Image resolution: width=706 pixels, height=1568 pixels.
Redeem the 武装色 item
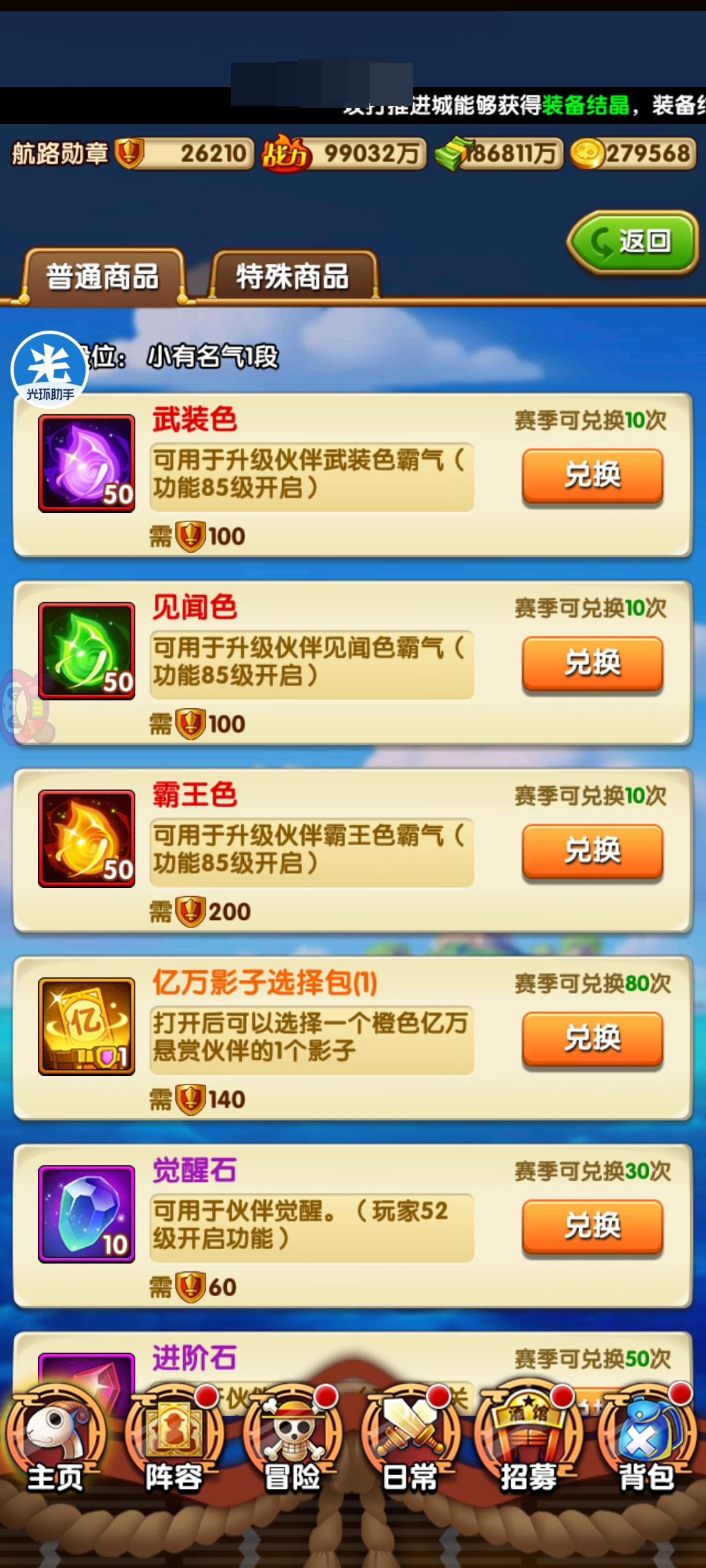[592, 475]
